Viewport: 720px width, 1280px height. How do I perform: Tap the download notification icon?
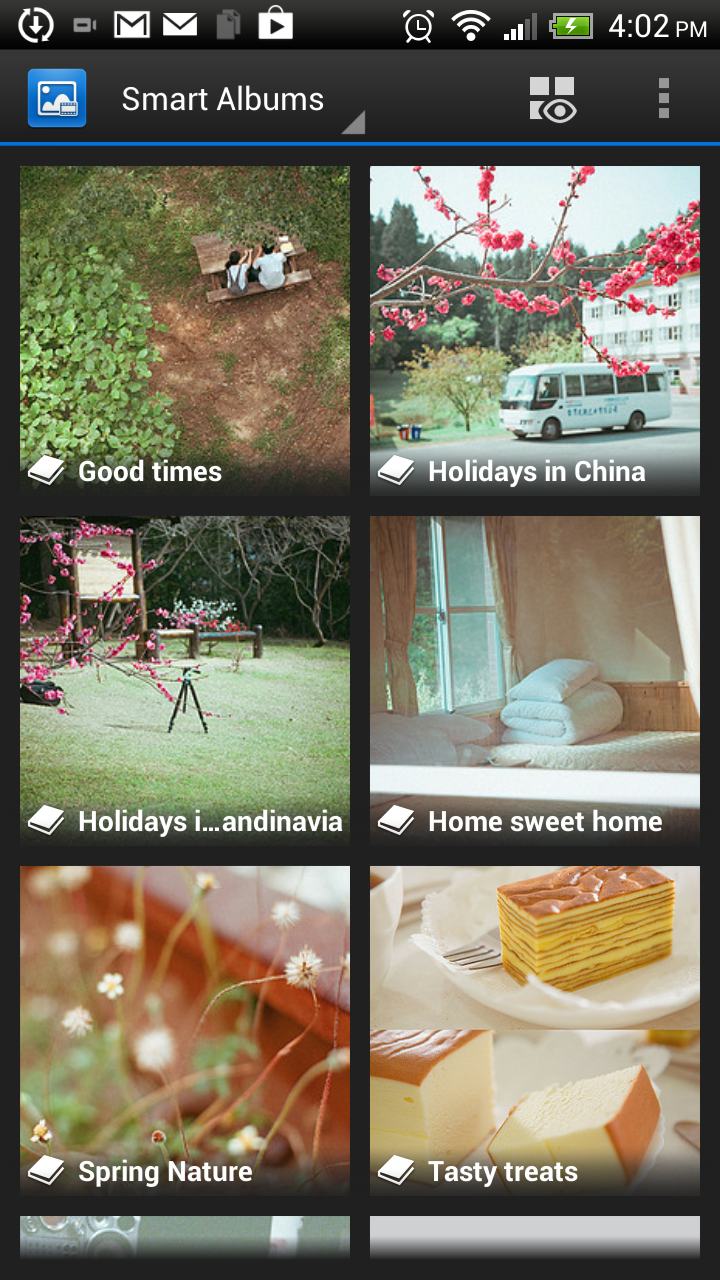point(37,25)
